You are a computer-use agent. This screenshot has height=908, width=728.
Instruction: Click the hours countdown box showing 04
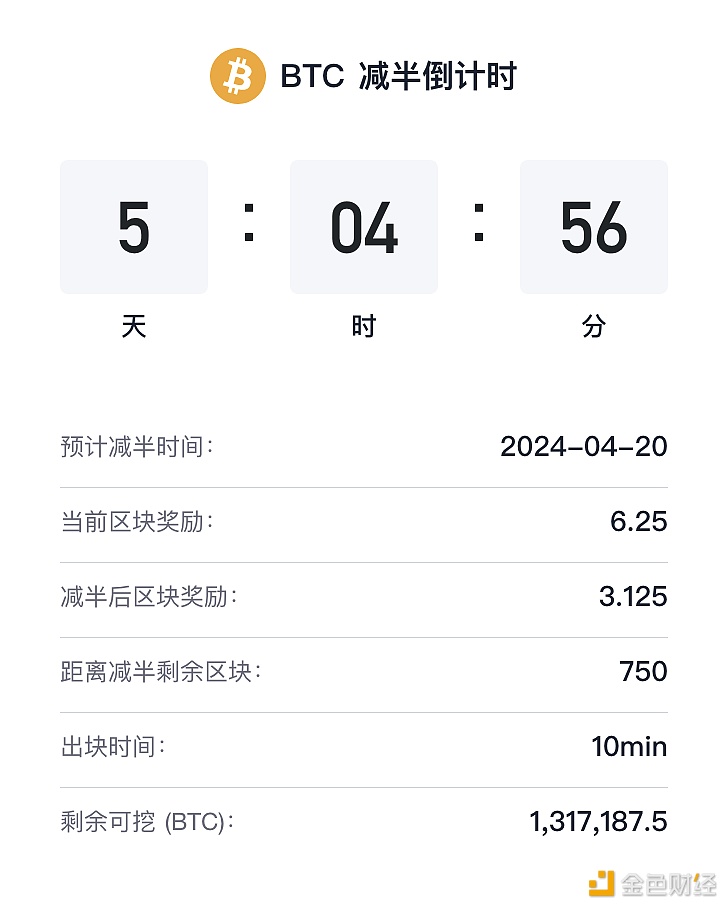(x=363, y=227)
